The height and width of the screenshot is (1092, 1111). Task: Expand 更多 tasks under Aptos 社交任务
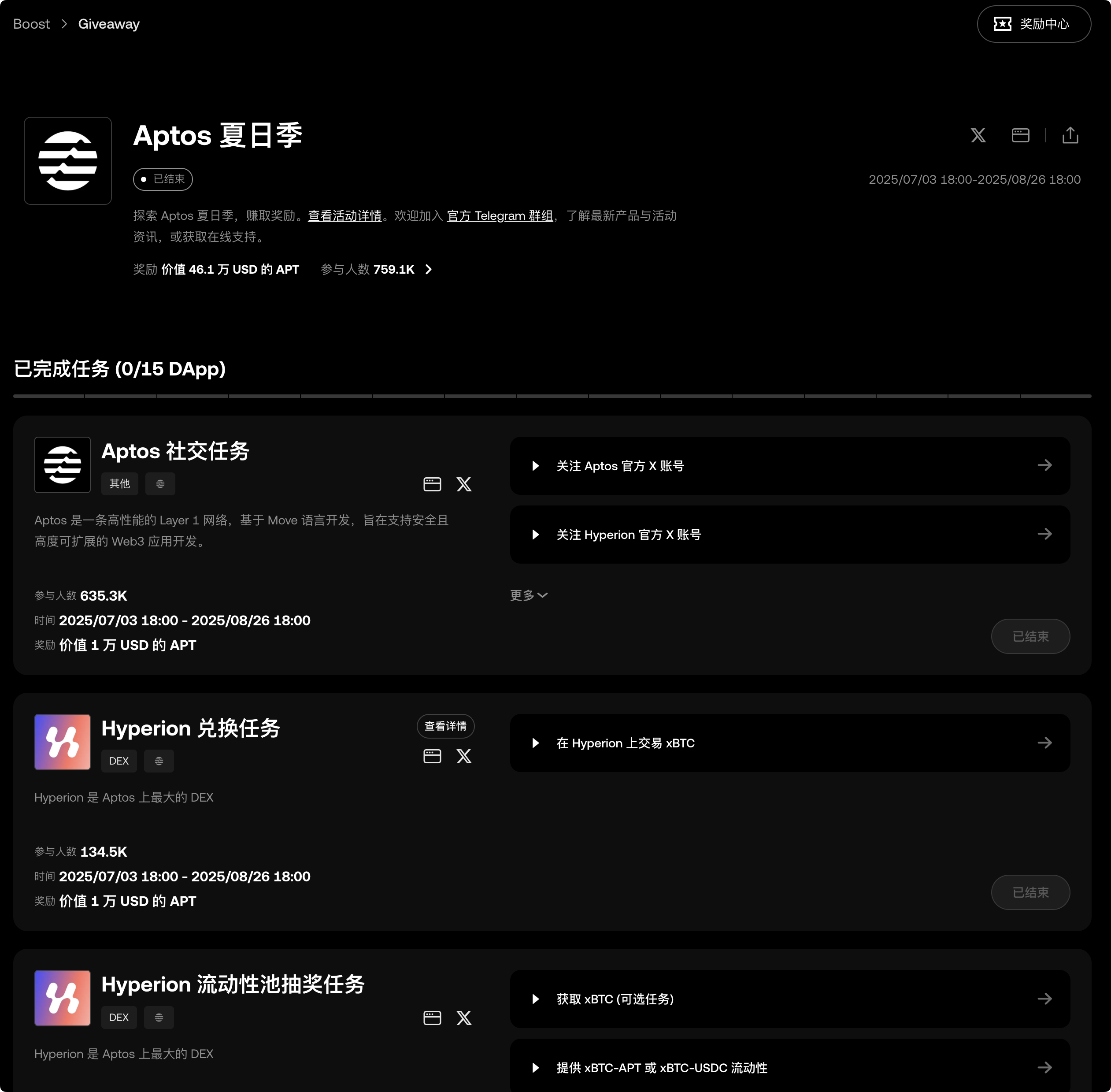point(528,595)
